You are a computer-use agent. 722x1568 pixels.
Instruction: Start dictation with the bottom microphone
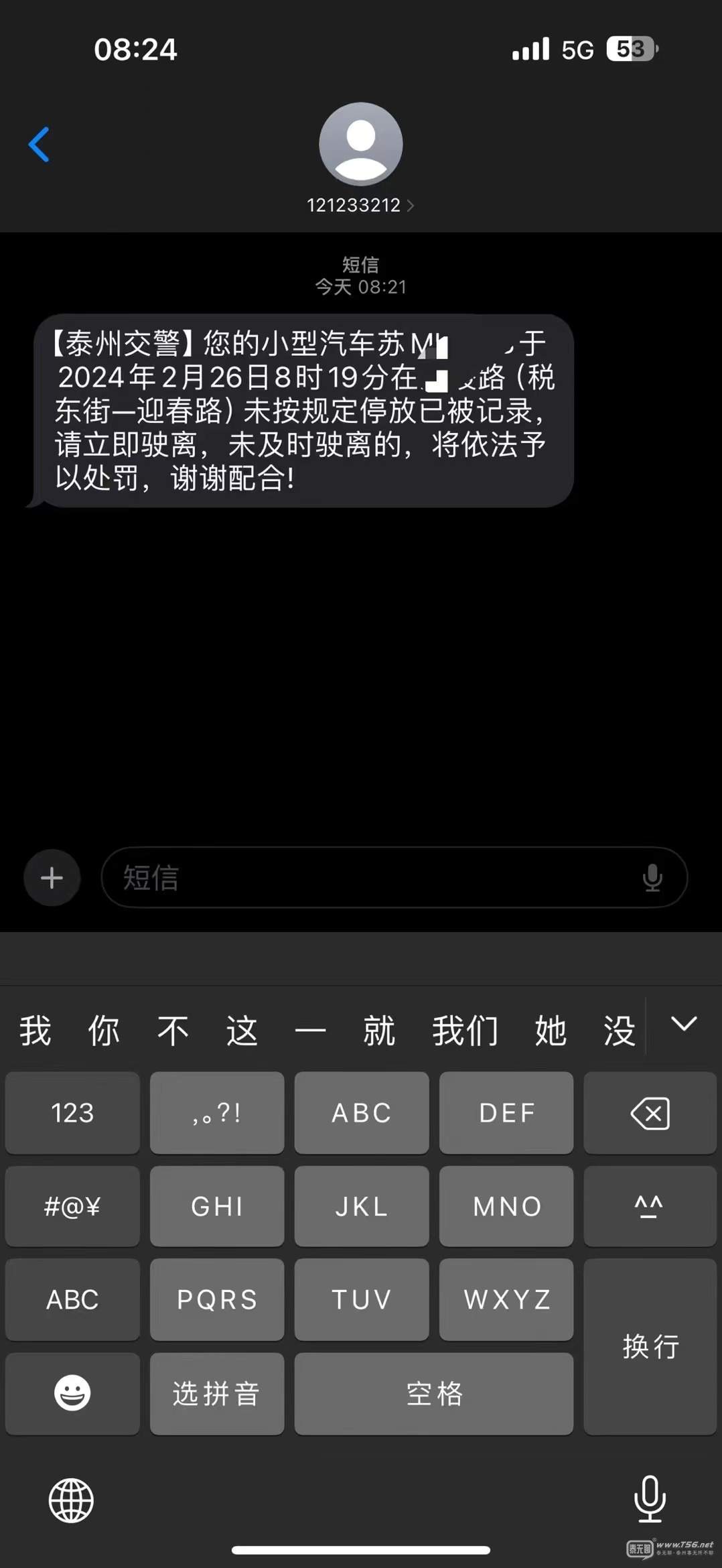click(650, 1499)
